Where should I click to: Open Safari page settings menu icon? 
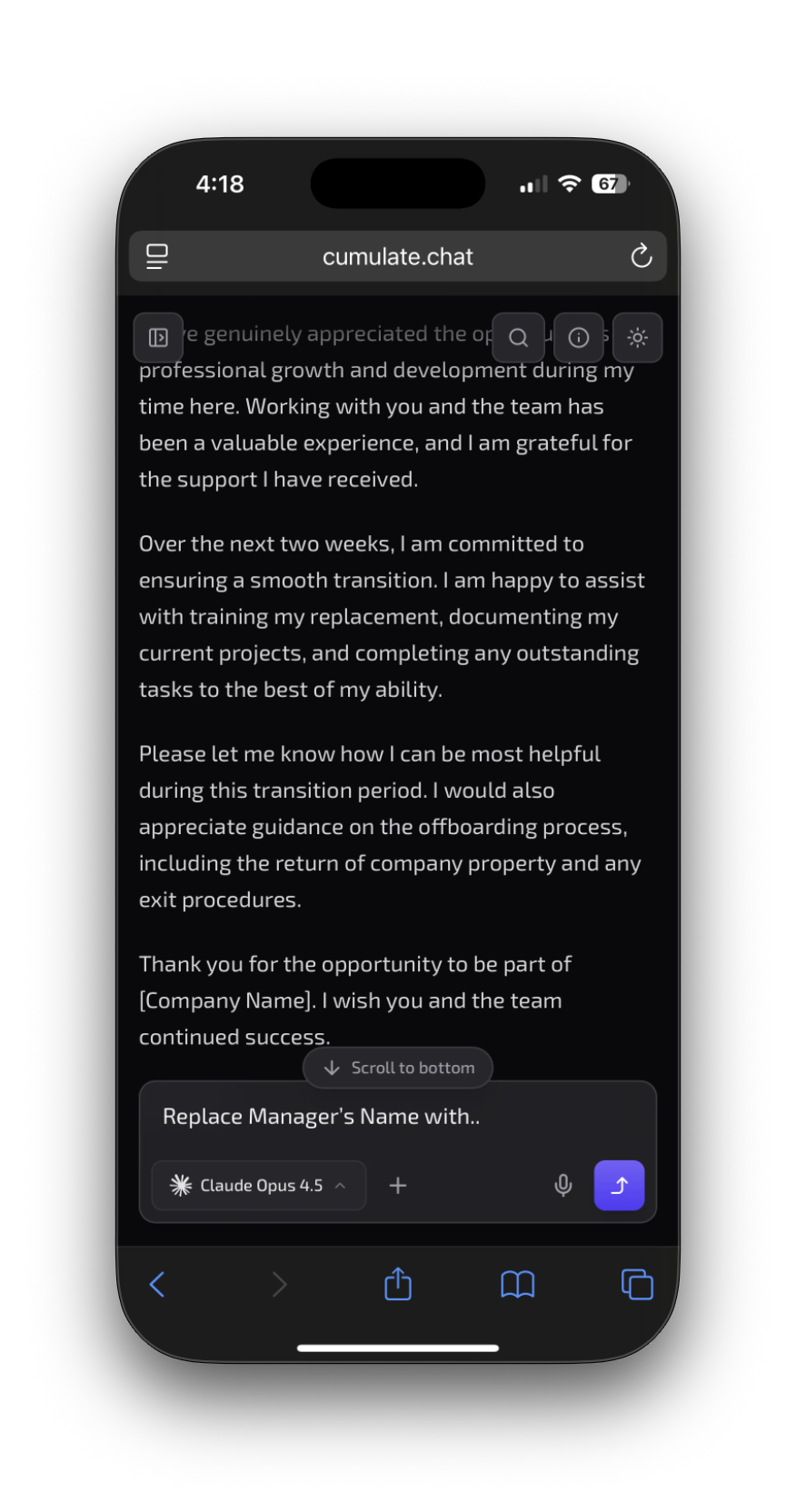point(157,256)
